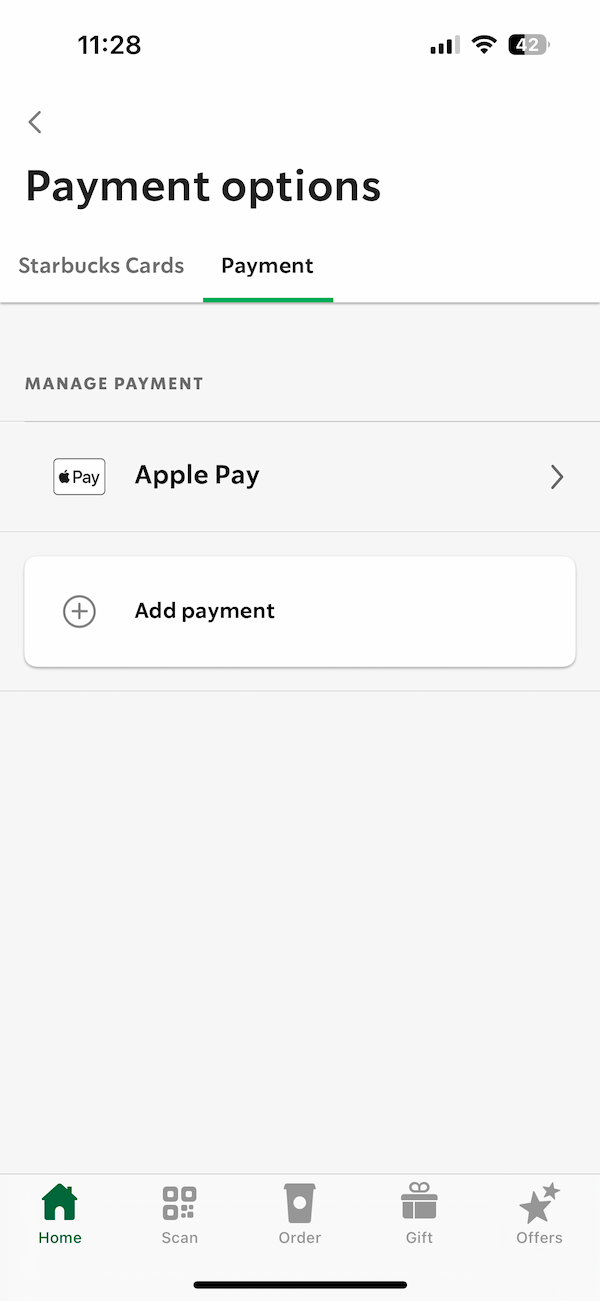
Task: Go back with the top-left arrow
Action: [x=35, y=122]
